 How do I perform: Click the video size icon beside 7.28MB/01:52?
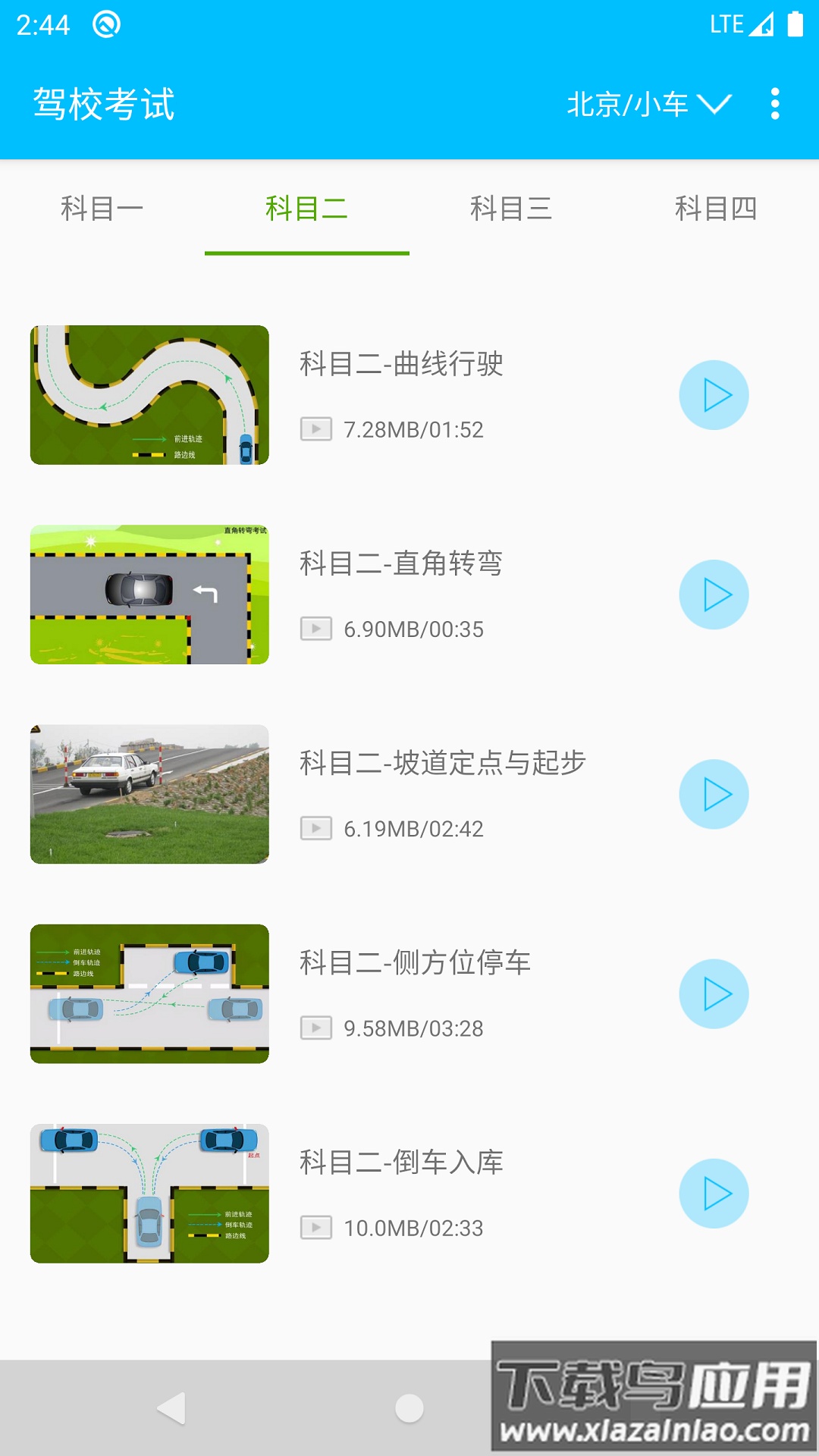pos(315,430)
